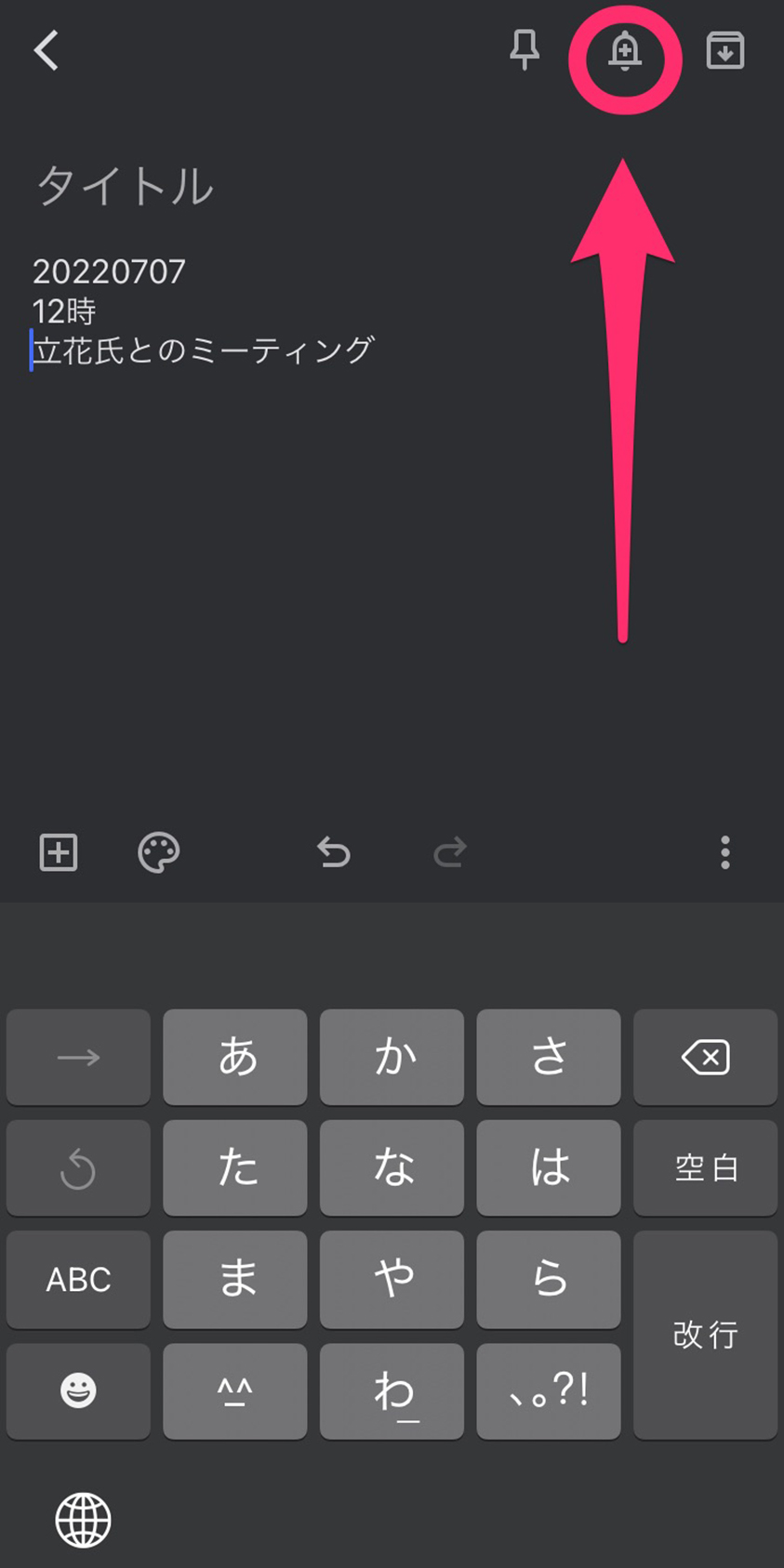Image resolution: width=784 pixels, height=1568 pixels.
Task: Tap the あ key
Action: [x=235, y=1058]
